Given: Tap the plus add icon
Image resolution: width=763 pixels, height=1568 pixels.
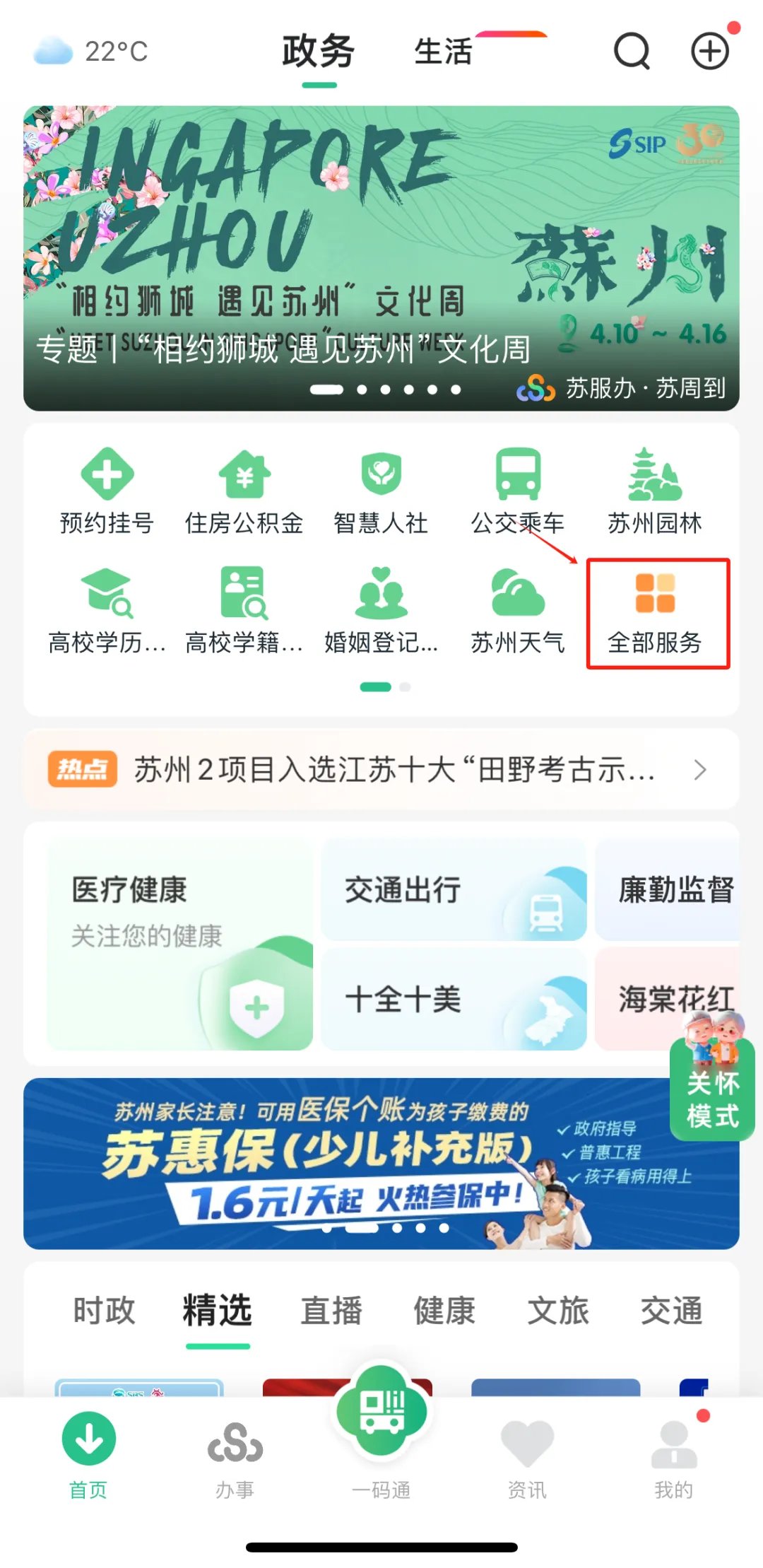Looking at the screenshot, I should click(x=709, y=51).
